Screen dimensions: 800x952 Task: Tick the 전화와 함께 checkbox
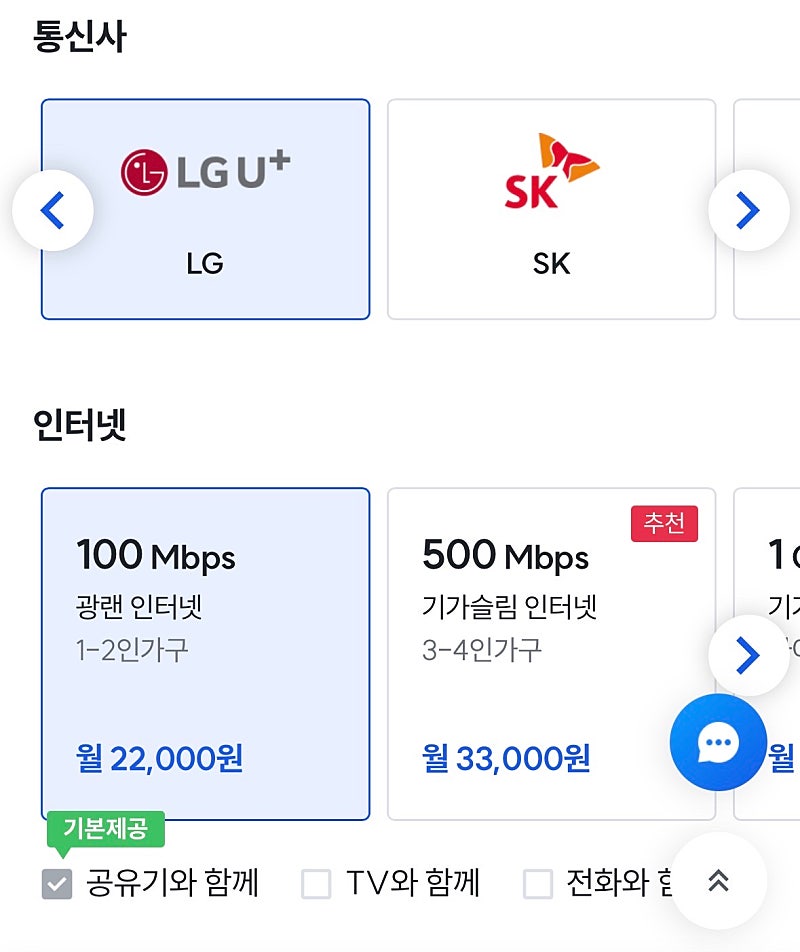[x=538, y=884]
